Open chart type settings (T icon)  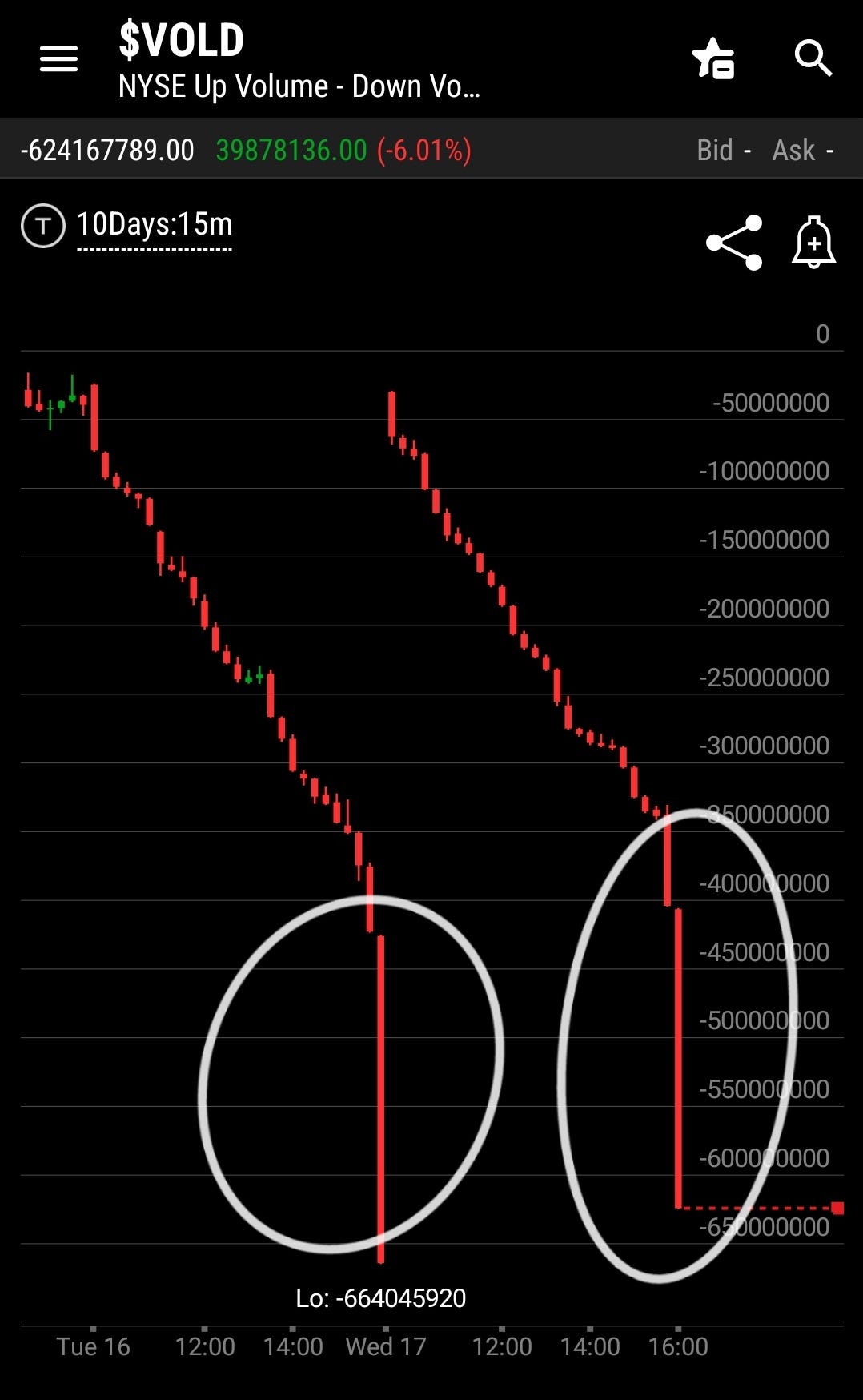pyautogui.click(x=43, y=226)
